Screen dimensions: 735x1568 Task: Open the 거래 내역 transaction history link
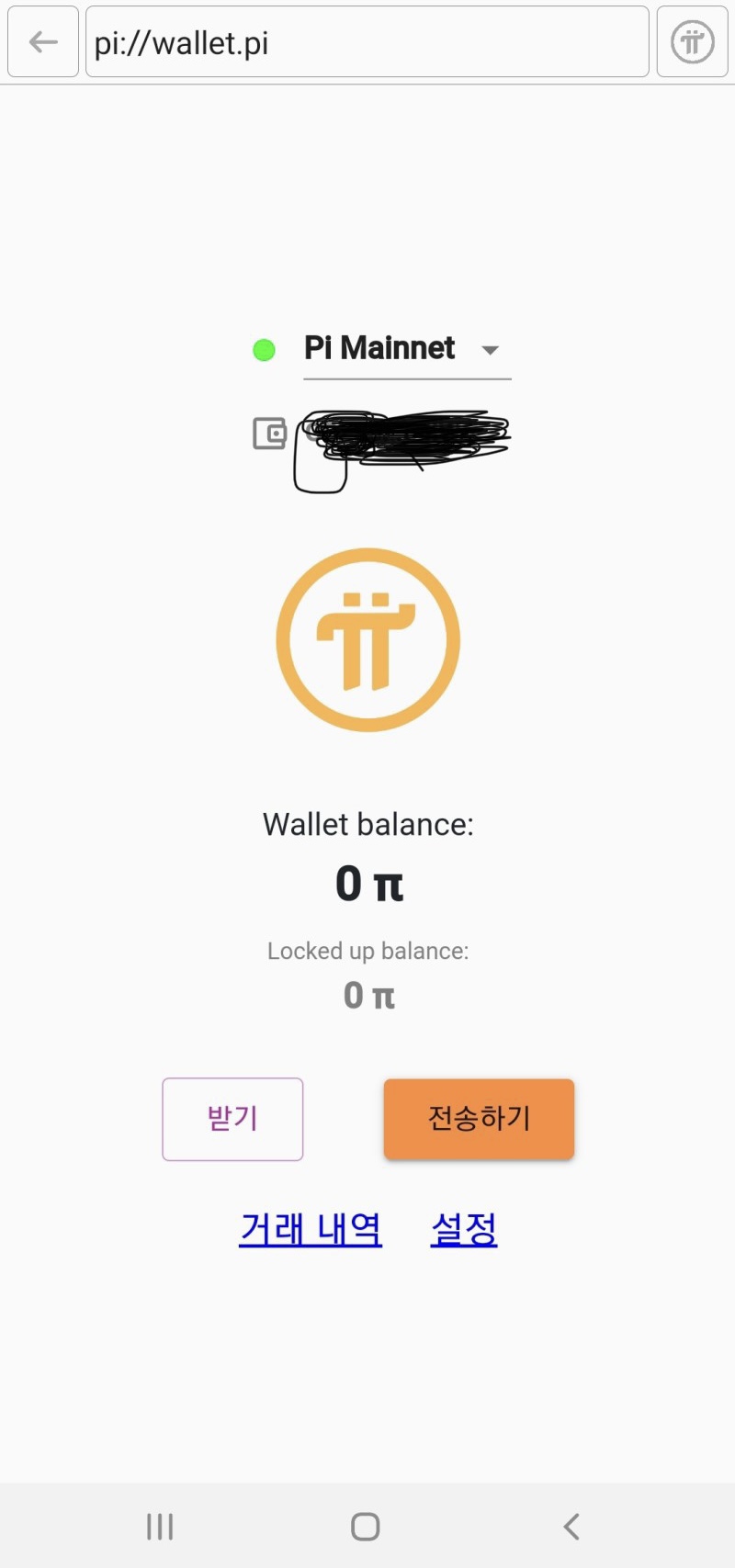311,1229
